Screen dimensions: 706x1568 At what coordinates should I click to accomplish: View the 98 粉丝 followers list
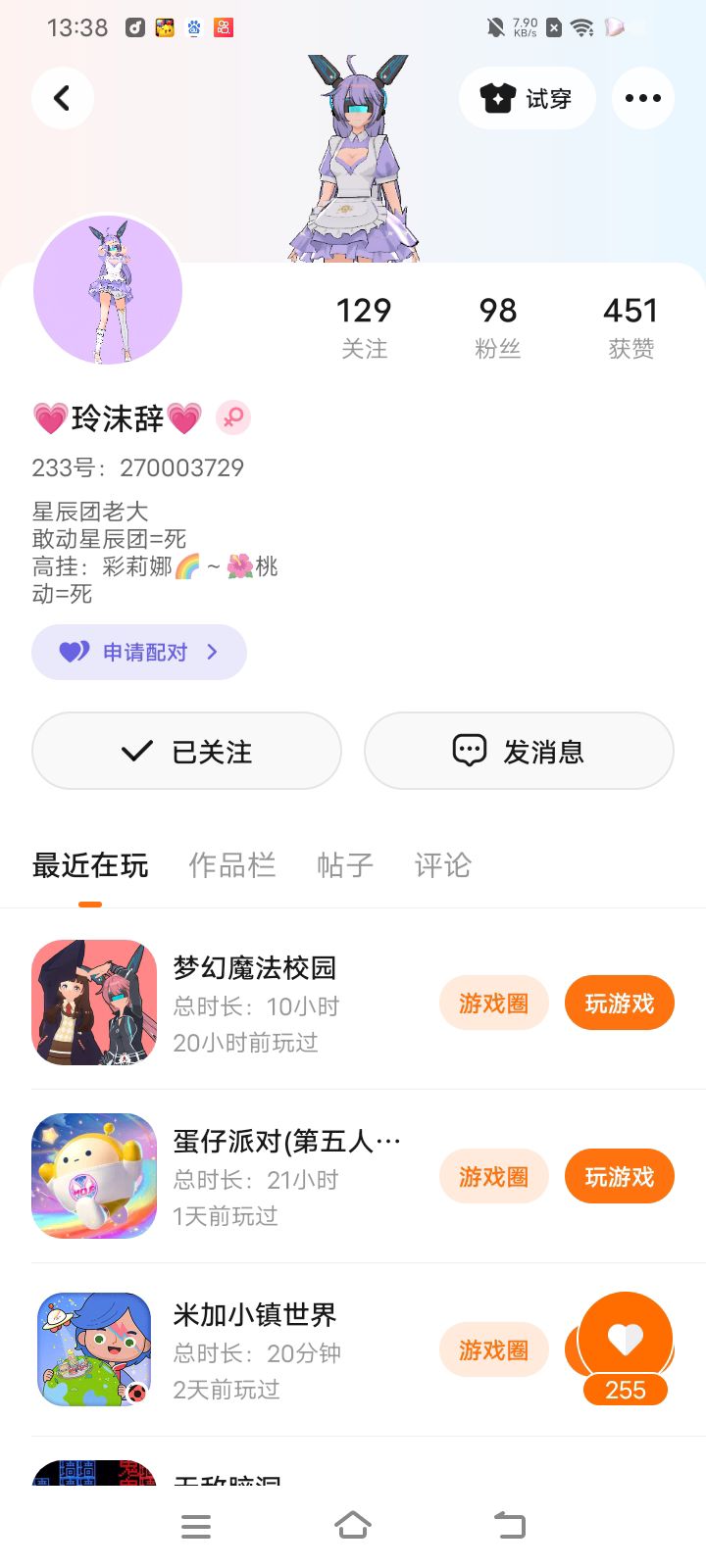click(497, 327)
